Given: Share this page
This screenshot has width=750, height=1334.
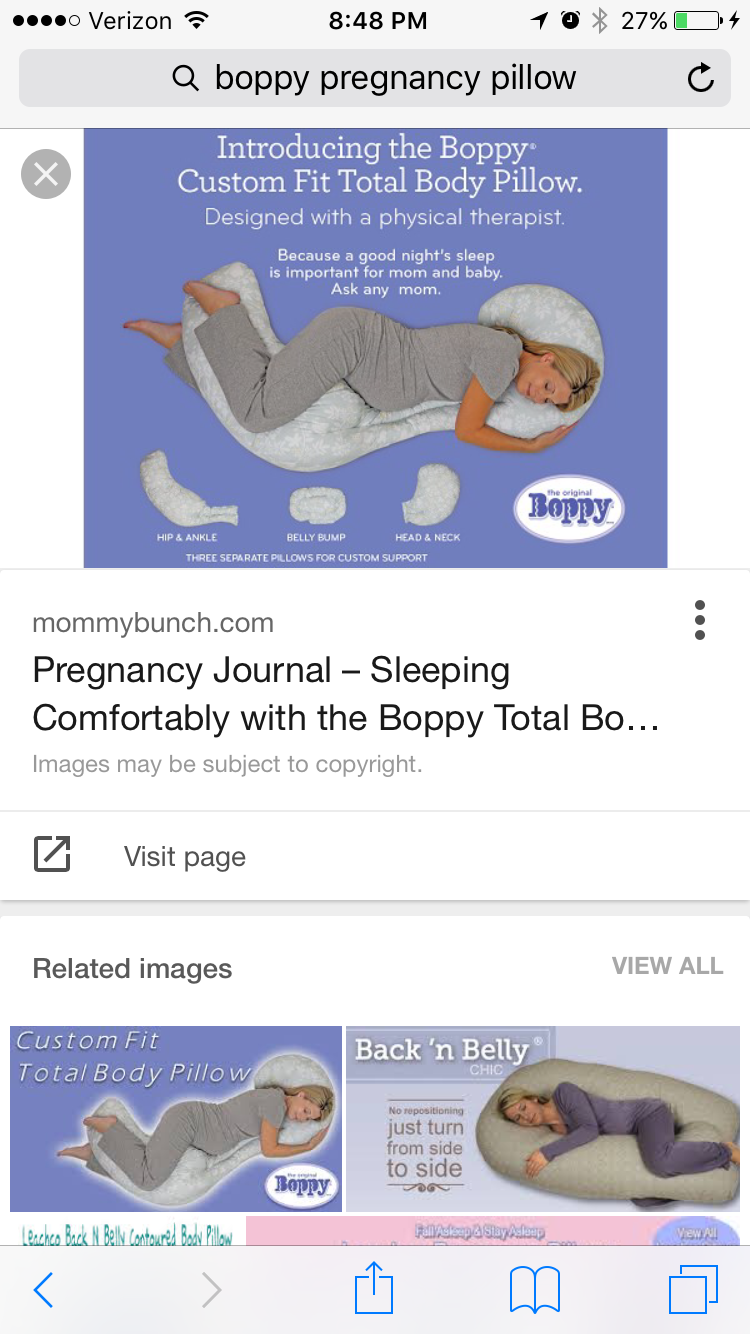Looking at the screenshot, I should (x=375, y=1288).
